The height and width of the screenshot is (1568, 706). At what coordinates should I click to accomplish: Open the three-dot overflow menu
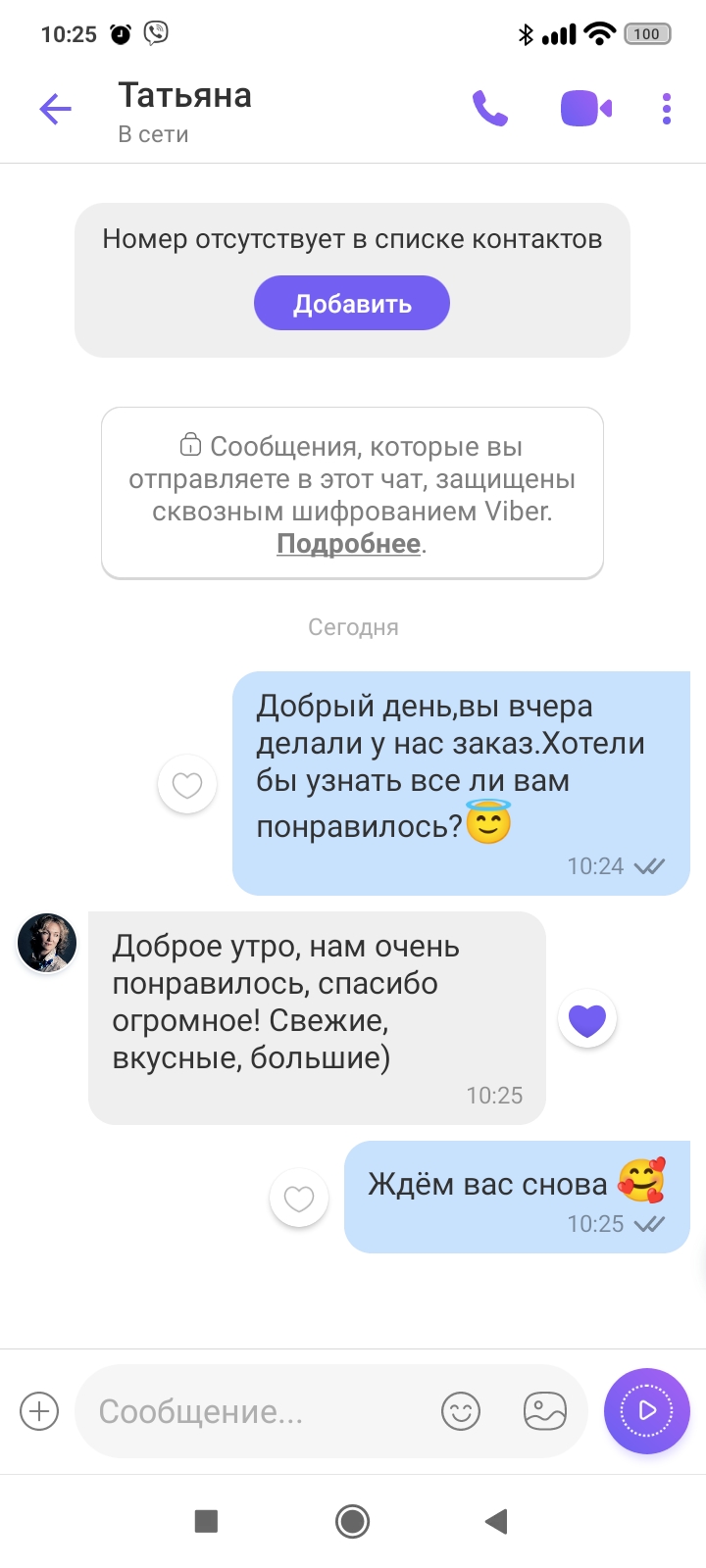(667, 109)
